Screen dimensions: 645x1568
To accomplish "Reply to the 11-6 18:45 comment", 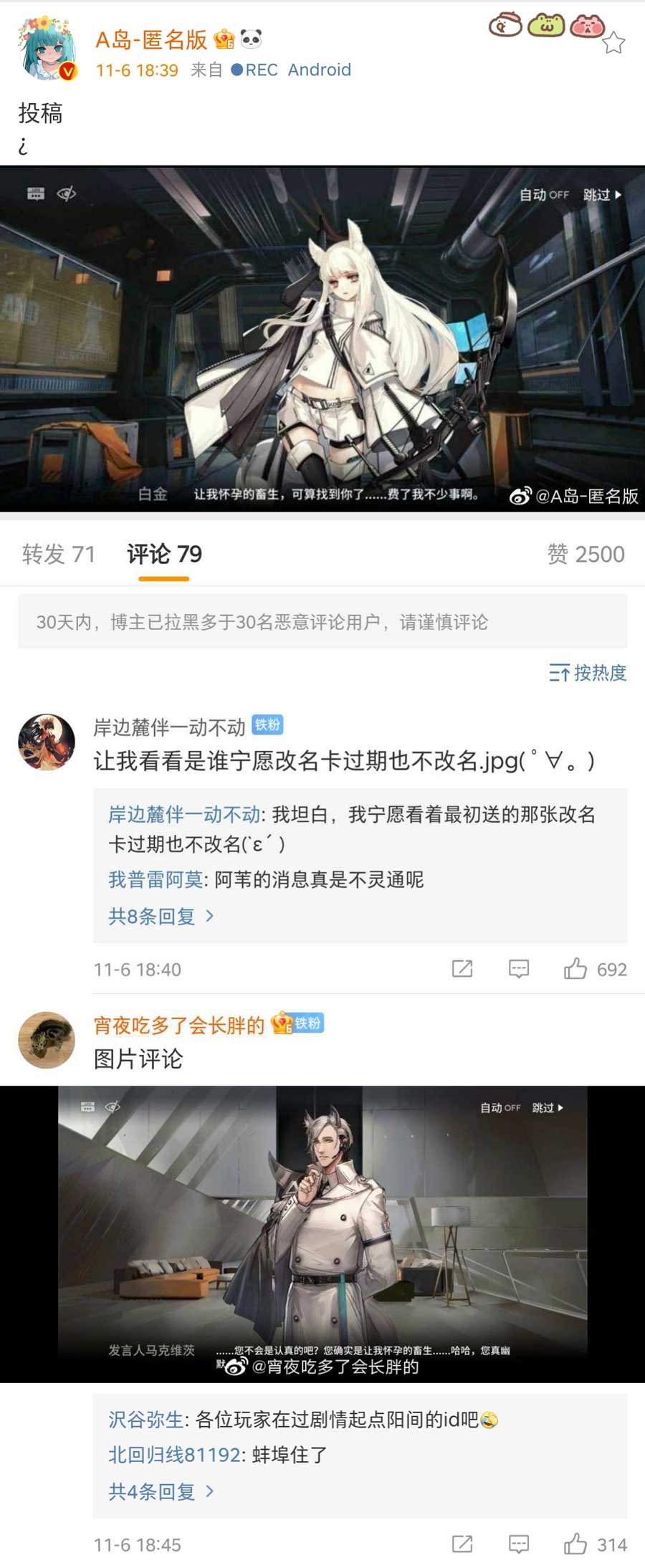I will (x=519, y=1544).
